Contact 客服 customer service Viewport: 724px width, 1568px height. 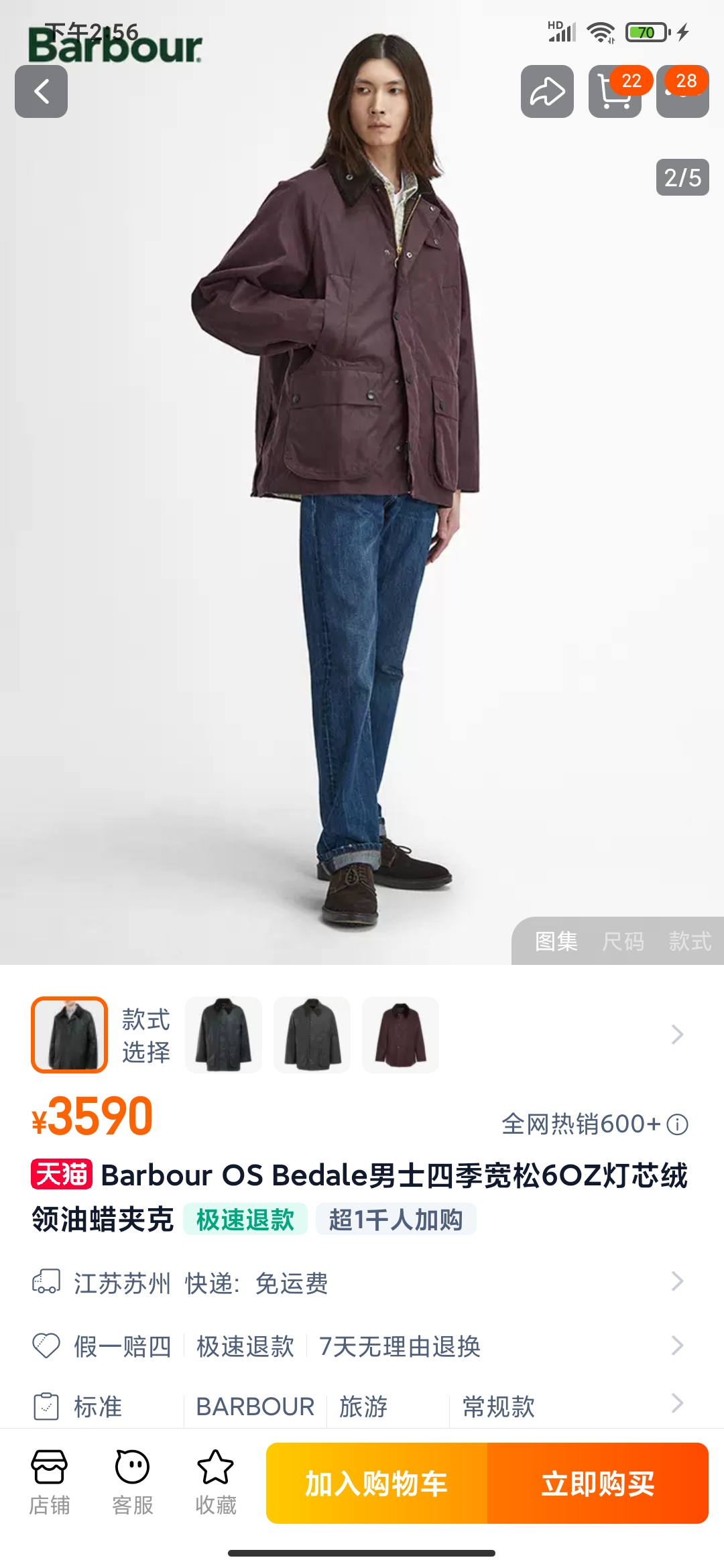(x=132, y=1482)
